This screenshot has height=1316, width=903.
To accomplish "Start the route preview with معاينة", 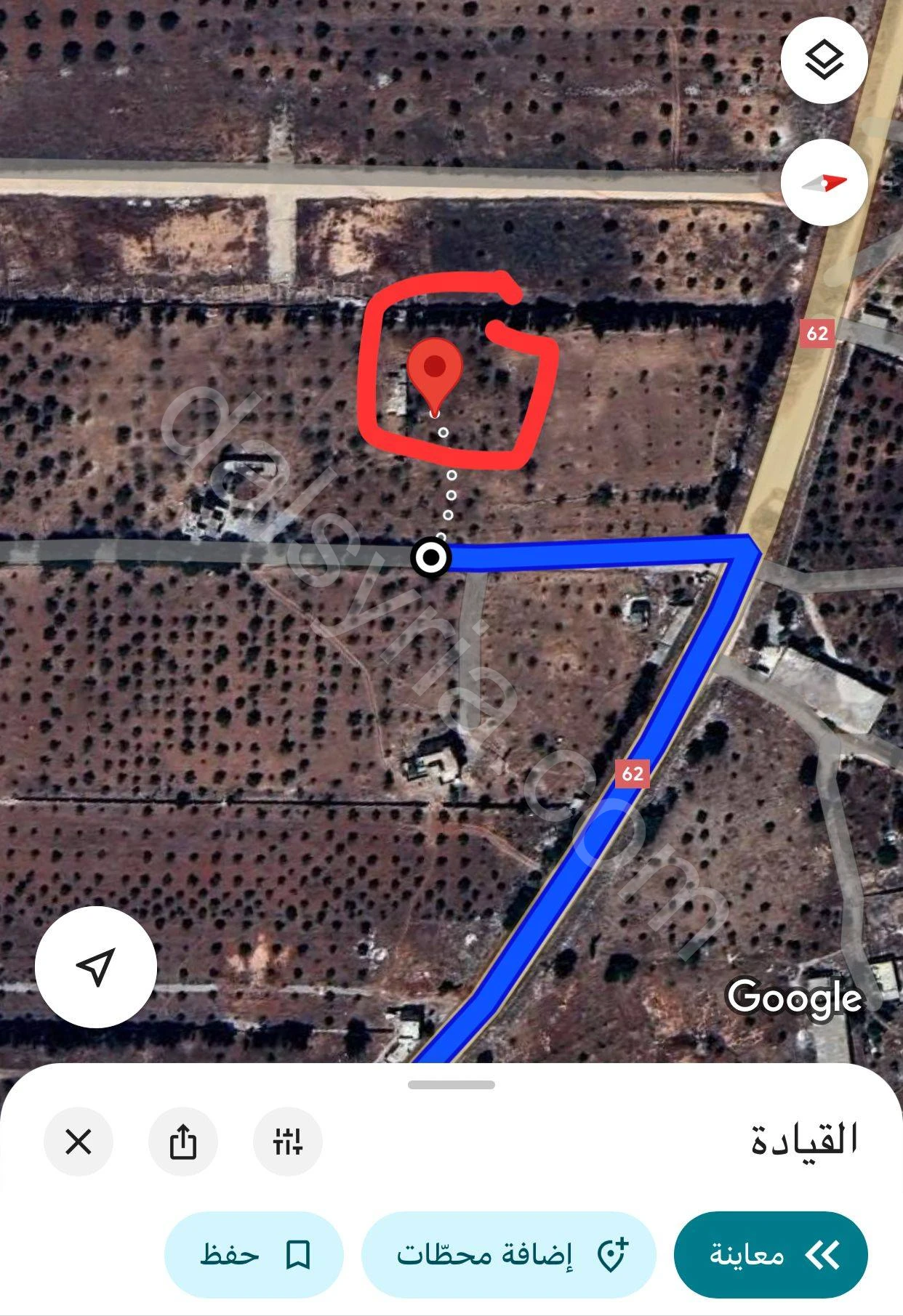I will [x=771, y=1255].
